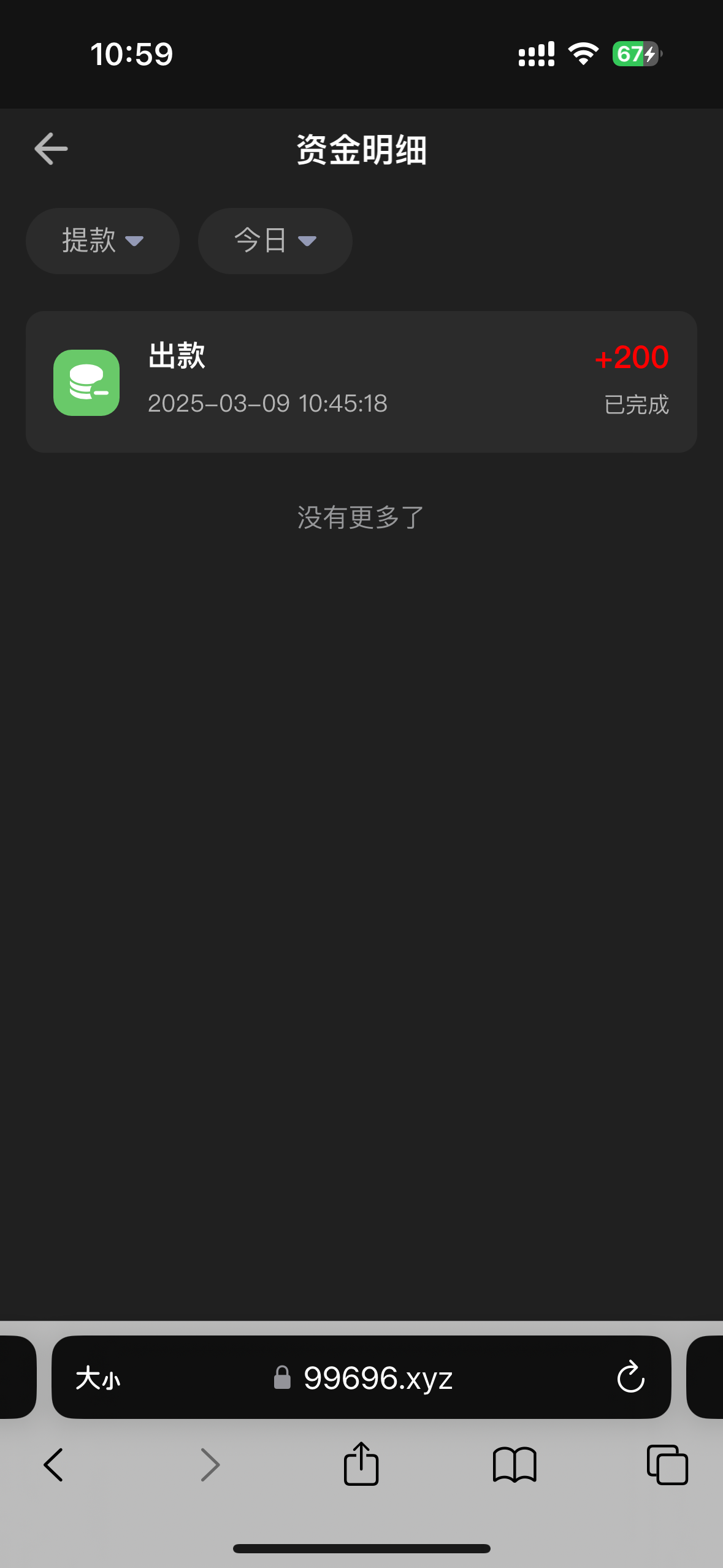Go back from the 资金明细 page

click(51, 149)
